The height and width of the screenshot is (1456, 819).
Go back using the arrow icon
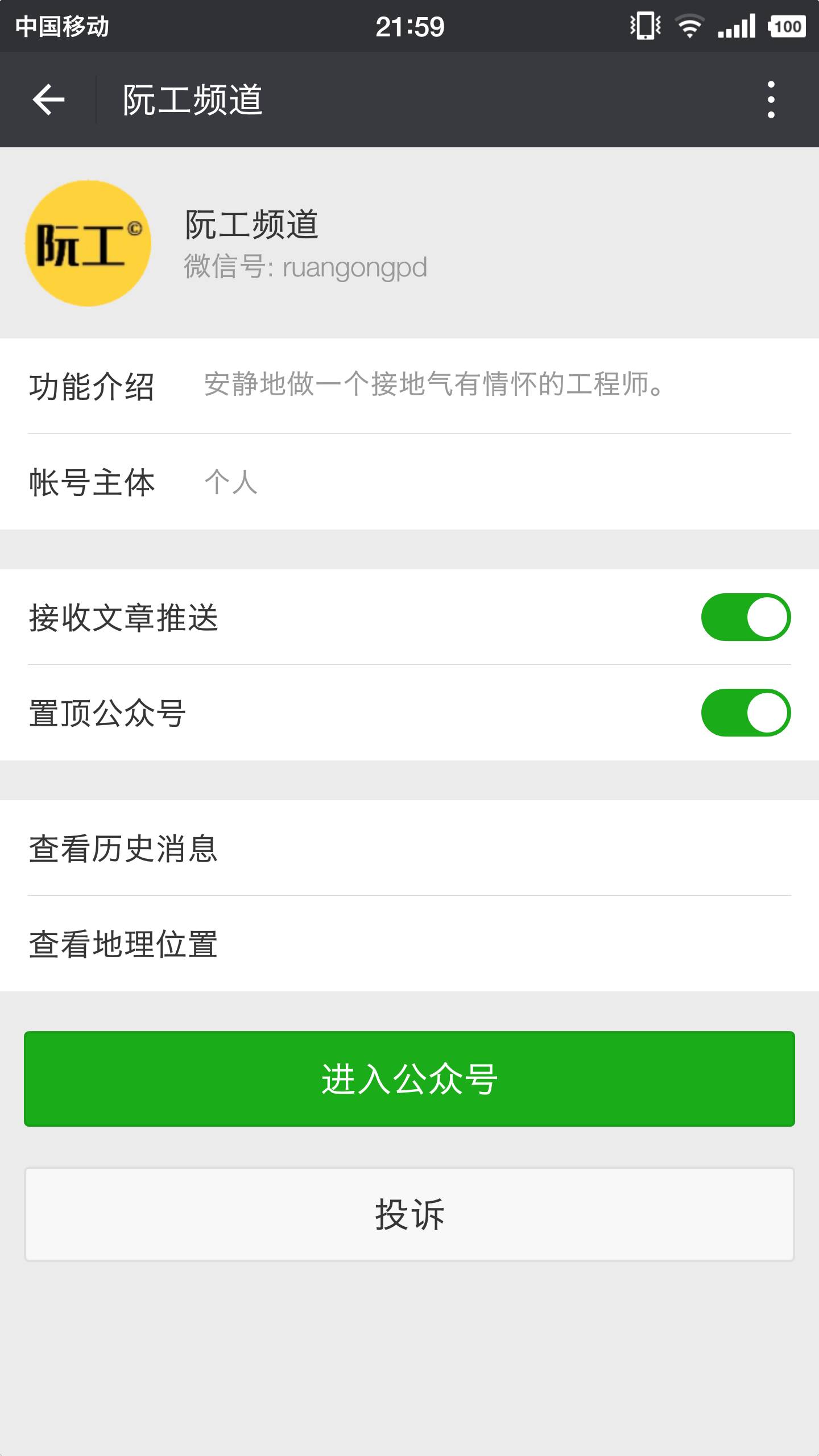(48, 100)
